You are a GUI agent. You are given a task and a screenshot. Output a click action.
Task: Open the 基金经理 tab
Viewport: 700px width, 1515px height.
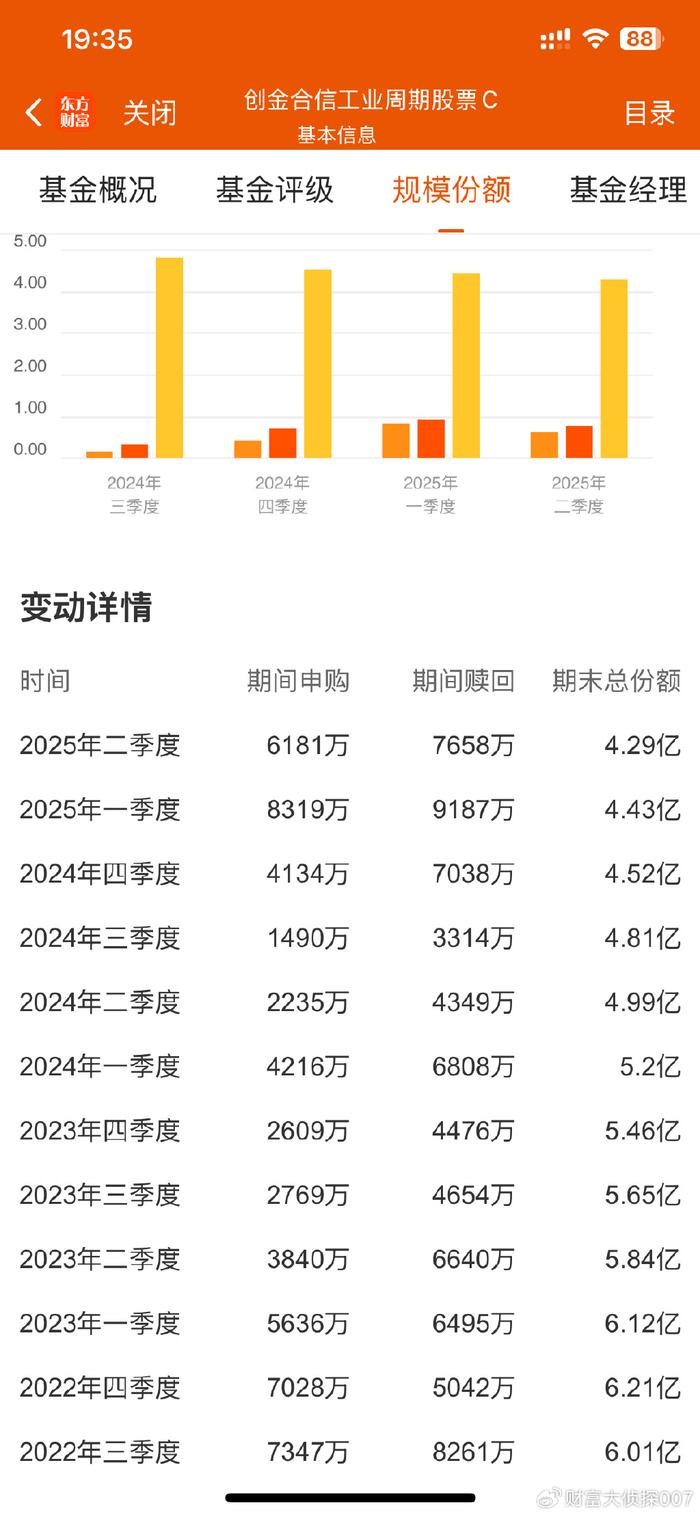(x=629, y=190)
